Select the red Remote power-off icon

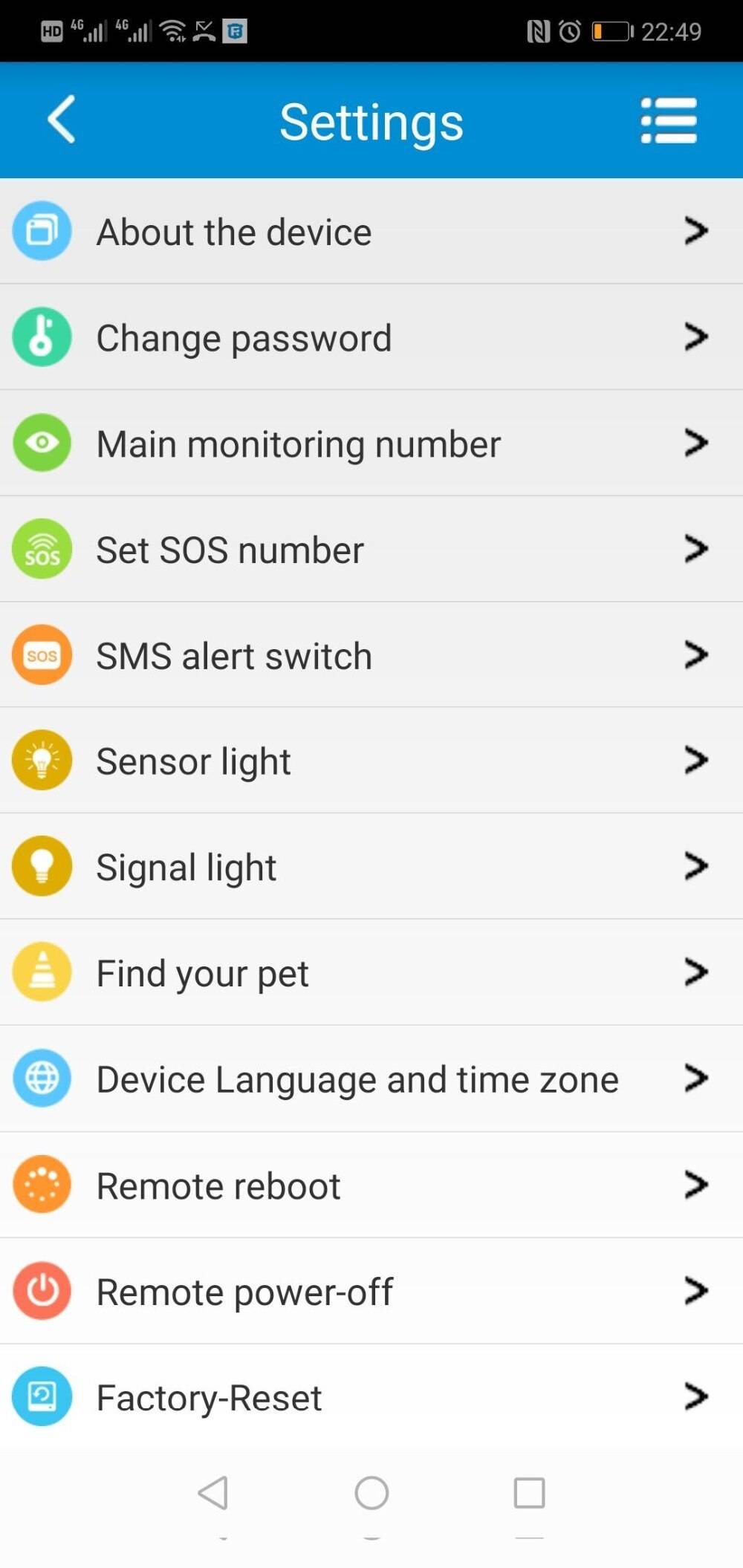[x=42, y=1291]
